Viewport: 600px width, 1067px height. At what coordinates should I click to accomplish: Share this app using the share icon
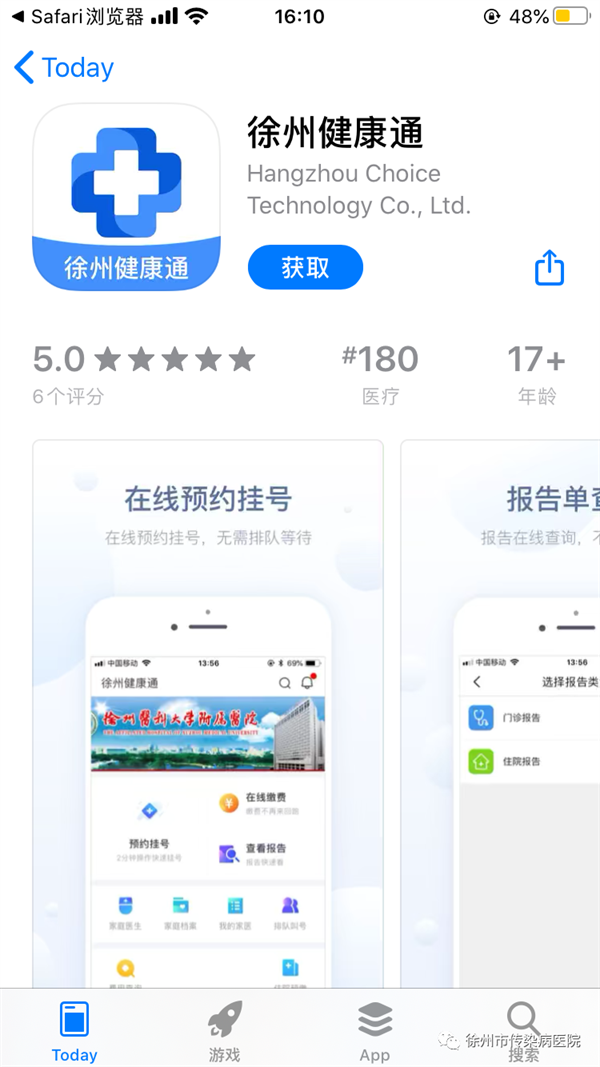click(549, 268)
